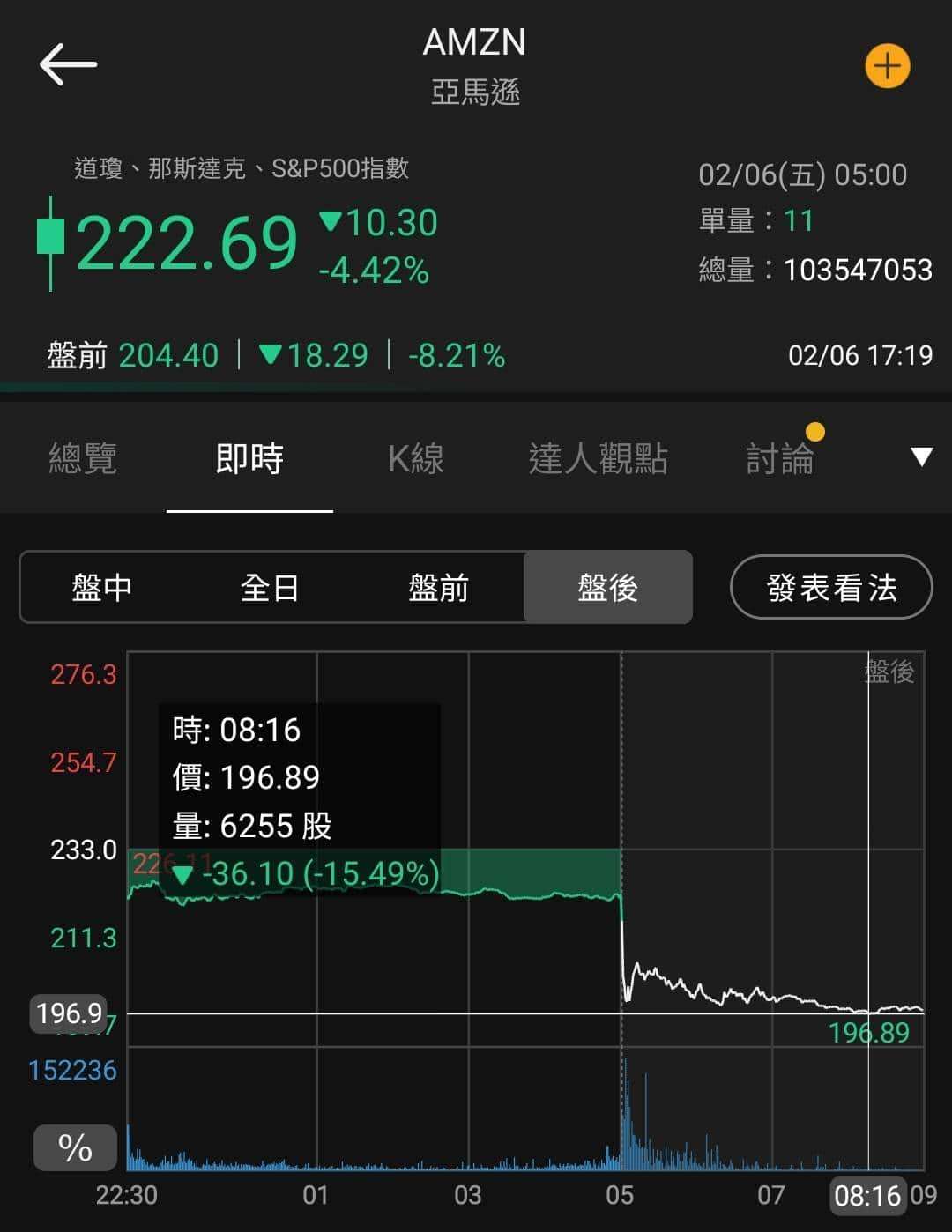View the 達人觀點 tab
Viewport: 952px width, 1232px height.
click(598, 458)
